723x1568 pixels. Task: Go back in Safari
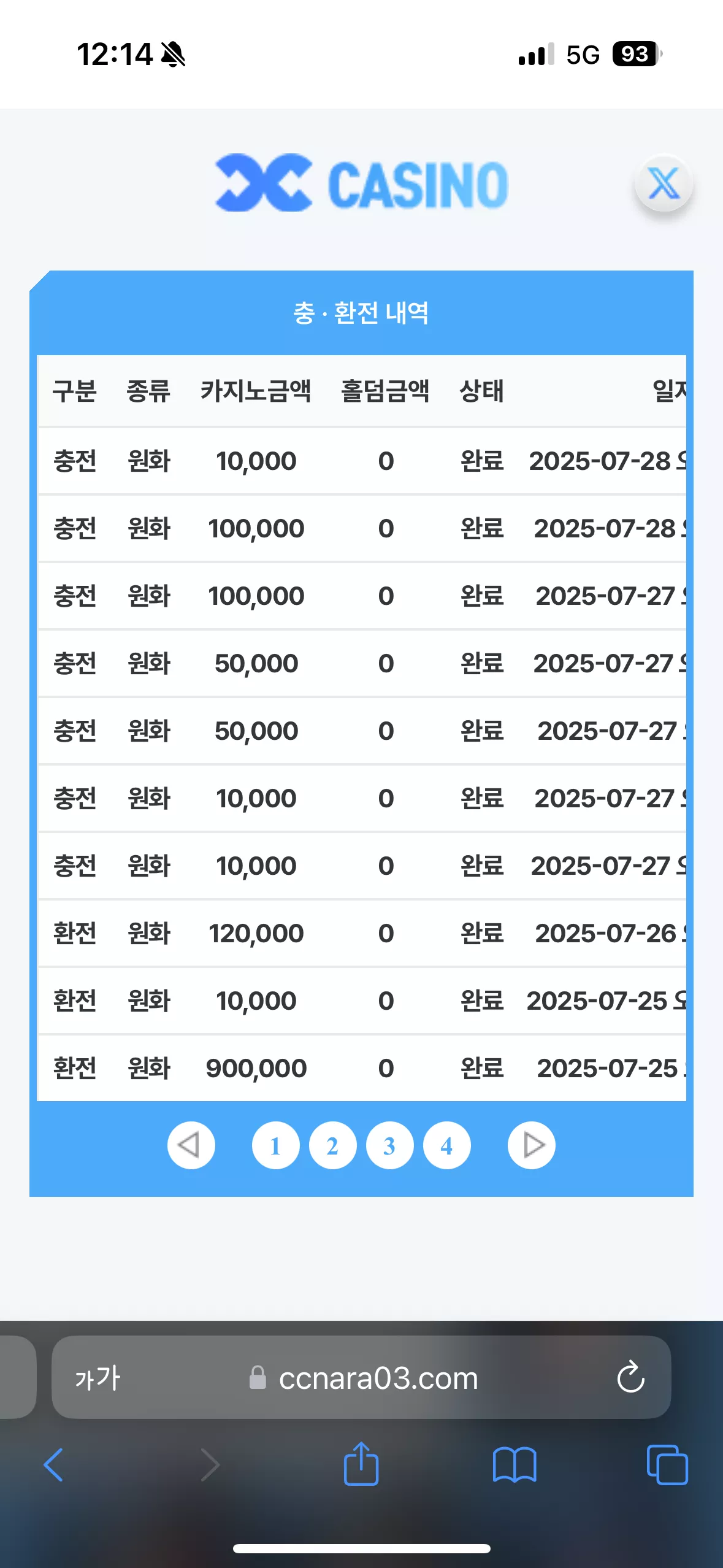(x=53, y=1465)
